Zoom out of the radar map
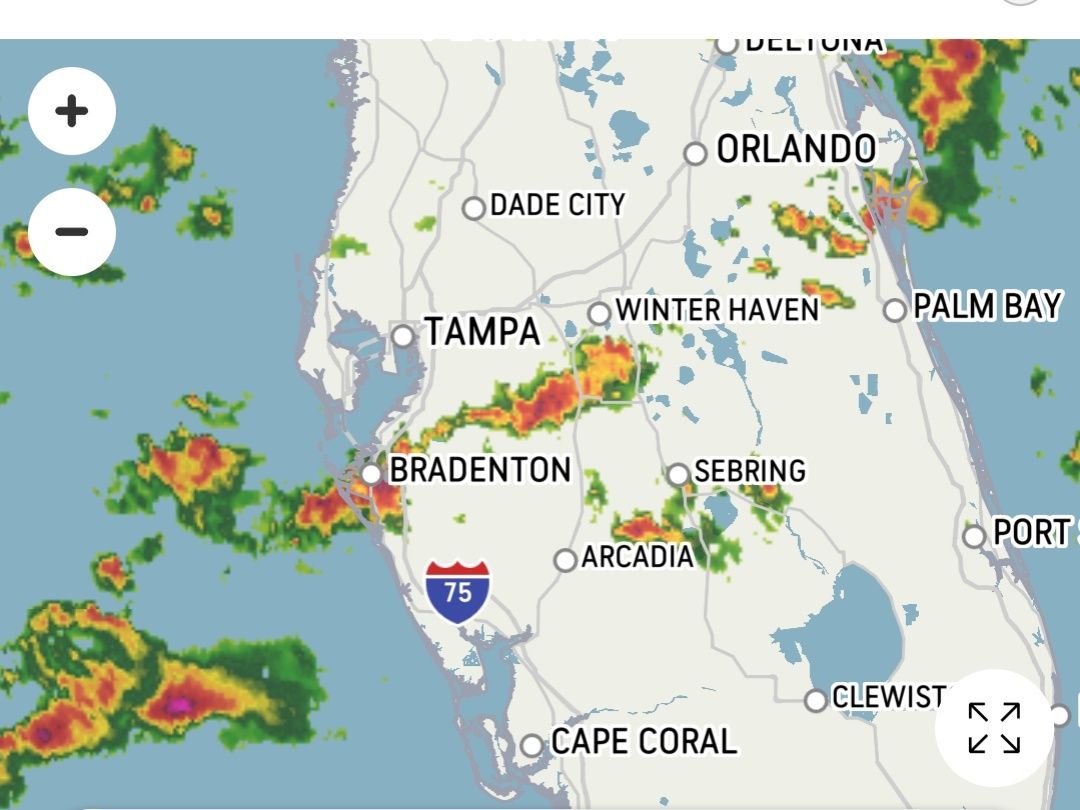The image size is (1080, 810). coord(72,232)
